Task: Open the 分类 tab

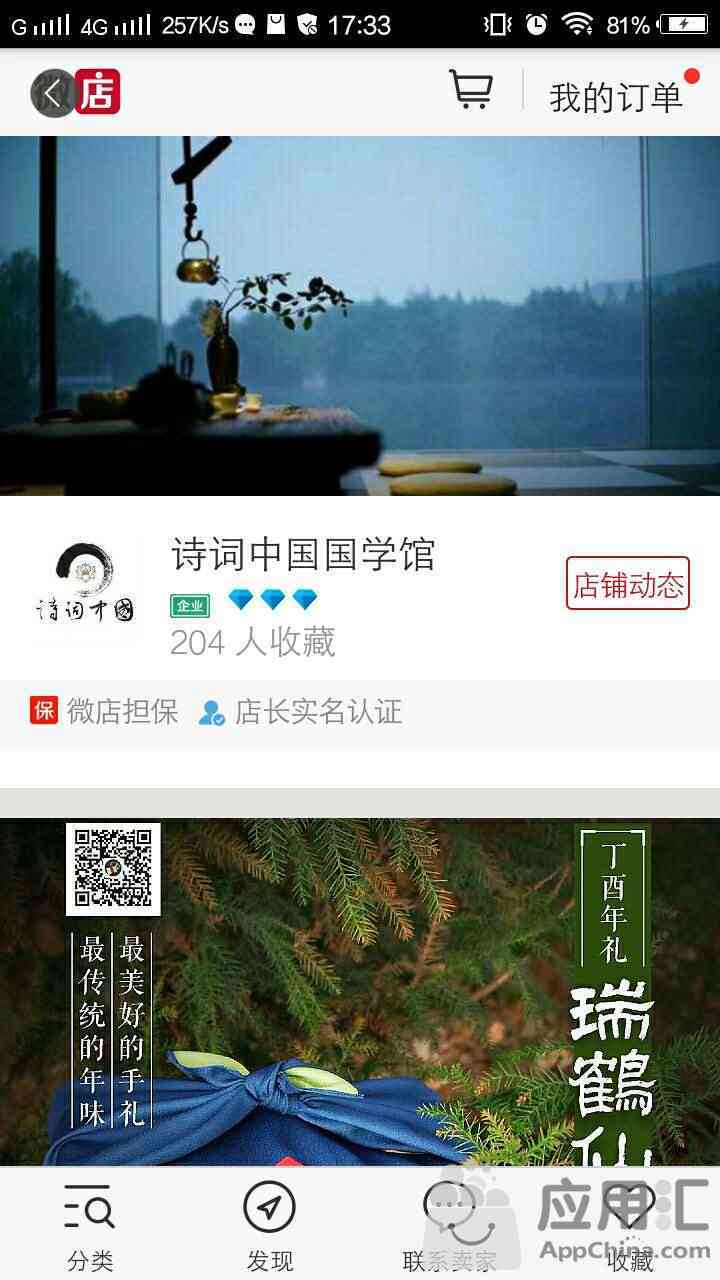Action: coord(90,1226)
